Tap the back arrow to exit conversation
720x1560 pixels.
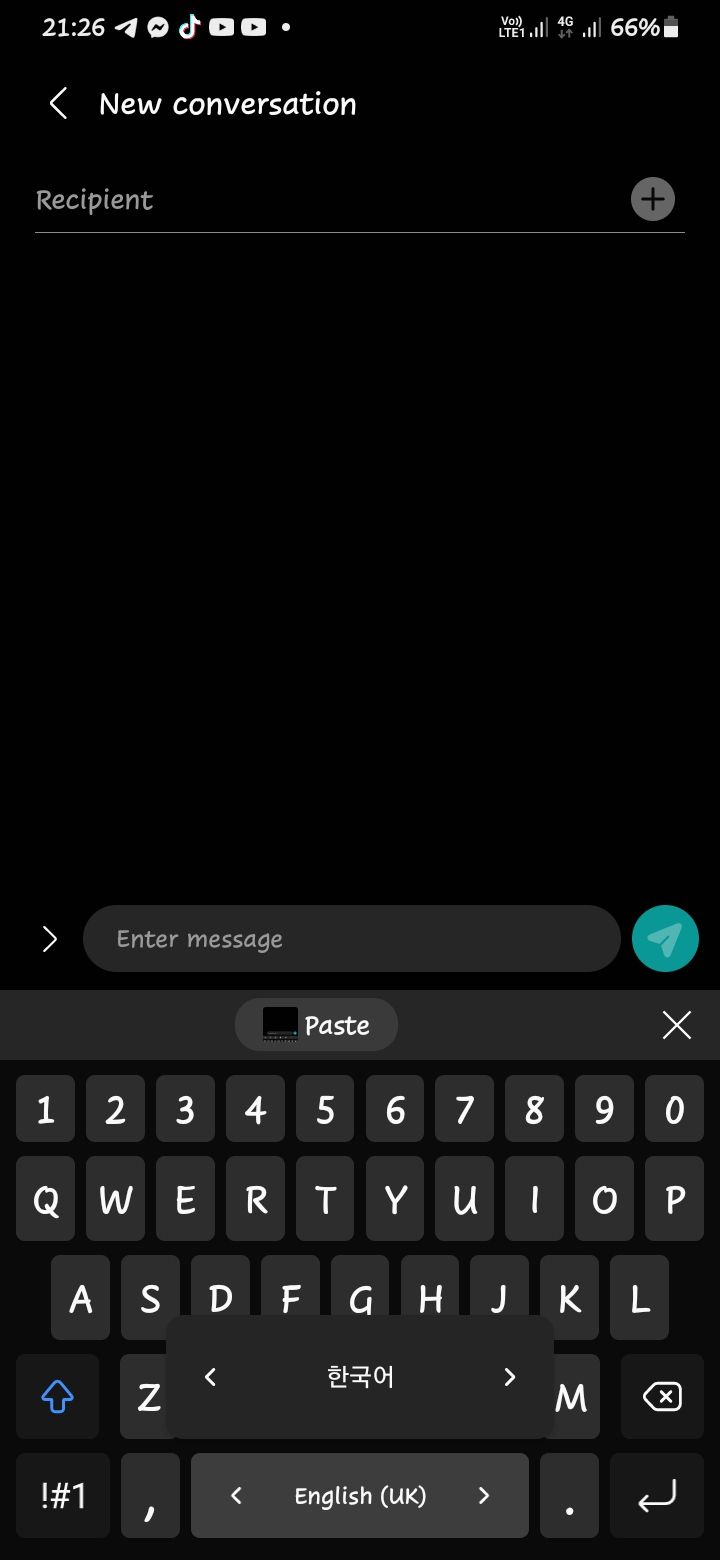click(x=57, y=103)
